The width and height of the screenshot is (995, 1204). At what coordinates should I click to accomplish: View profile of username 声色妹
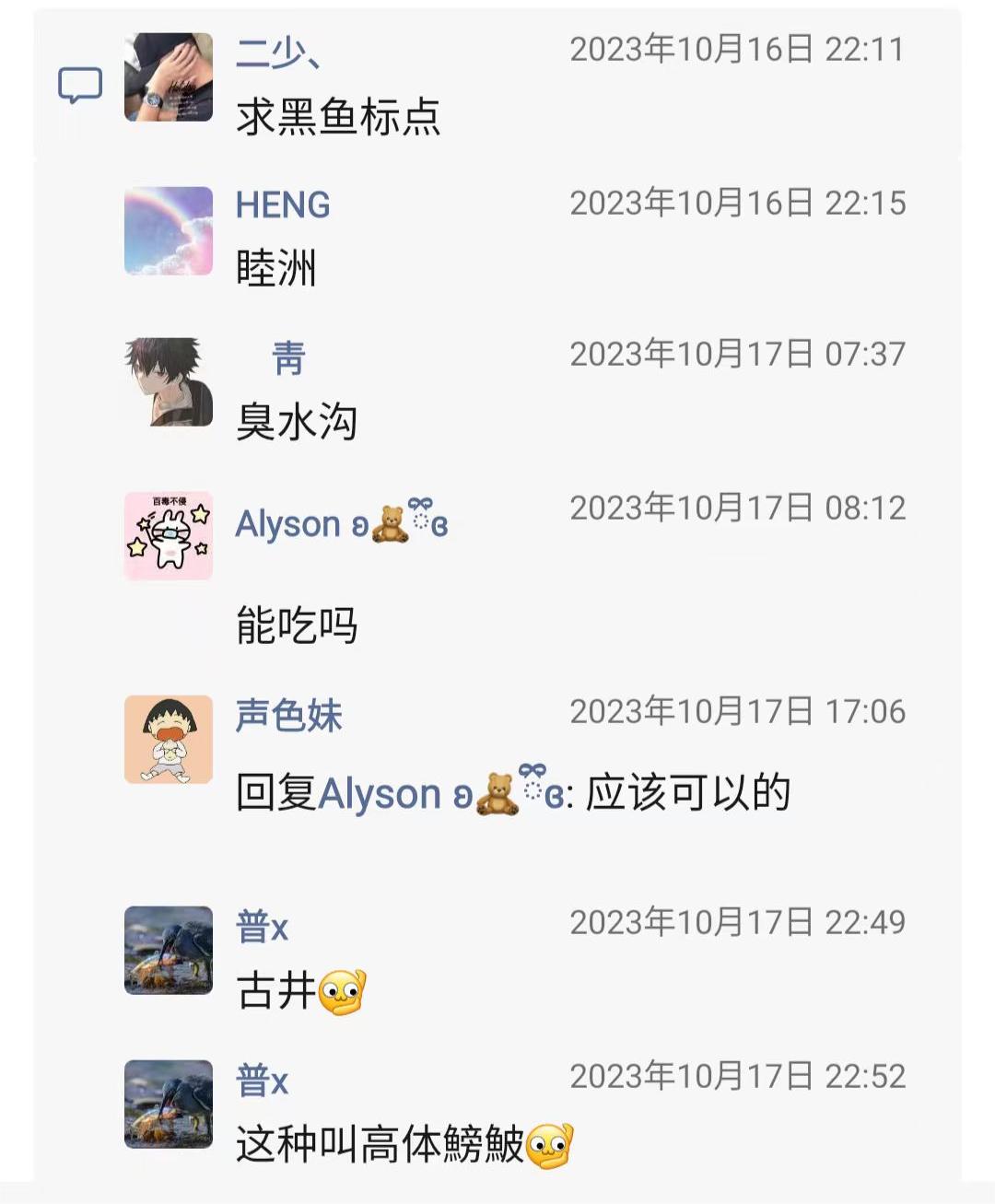click(288, 716)
